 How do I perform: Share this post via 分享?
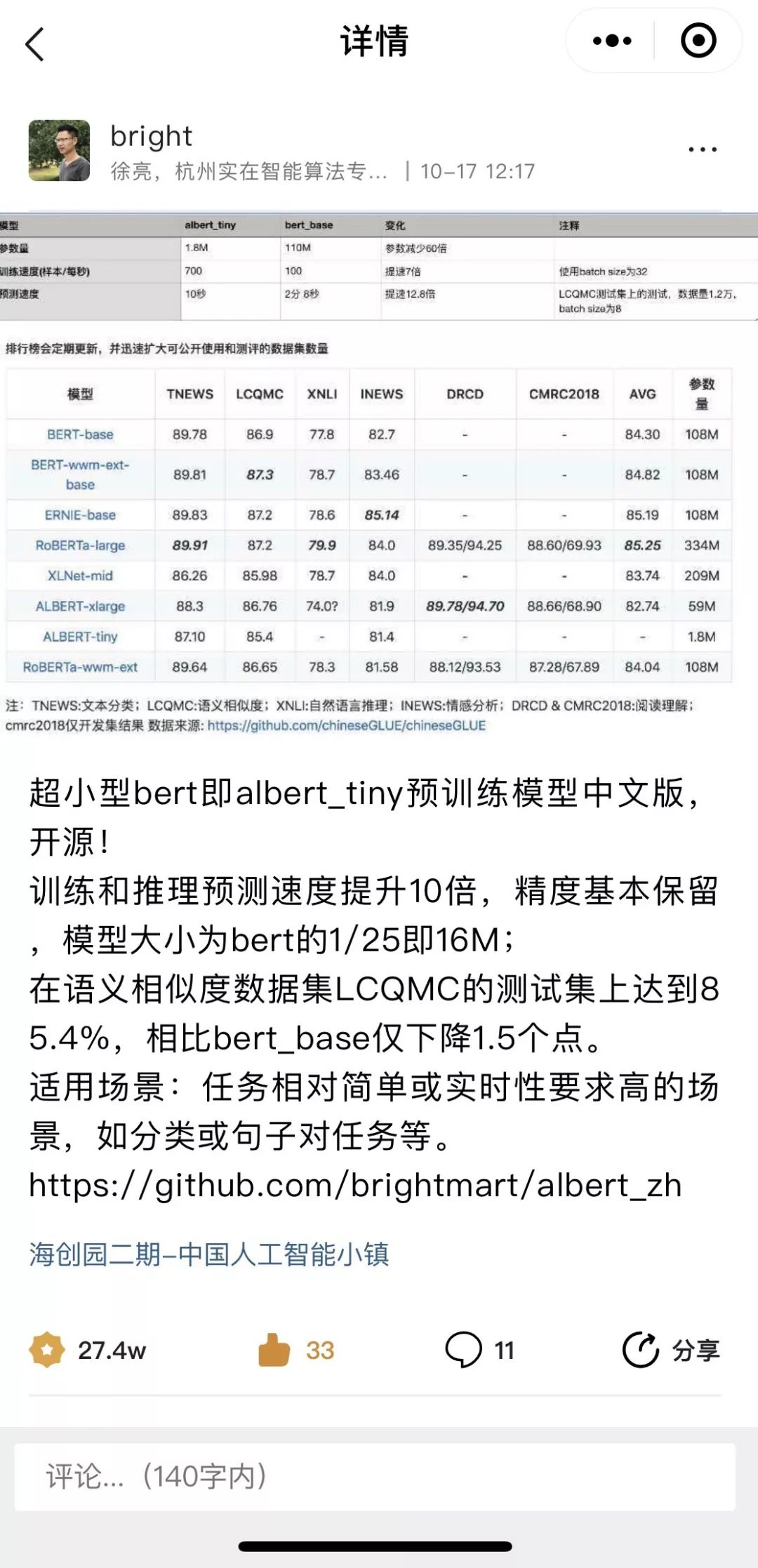pos(672,1350)
